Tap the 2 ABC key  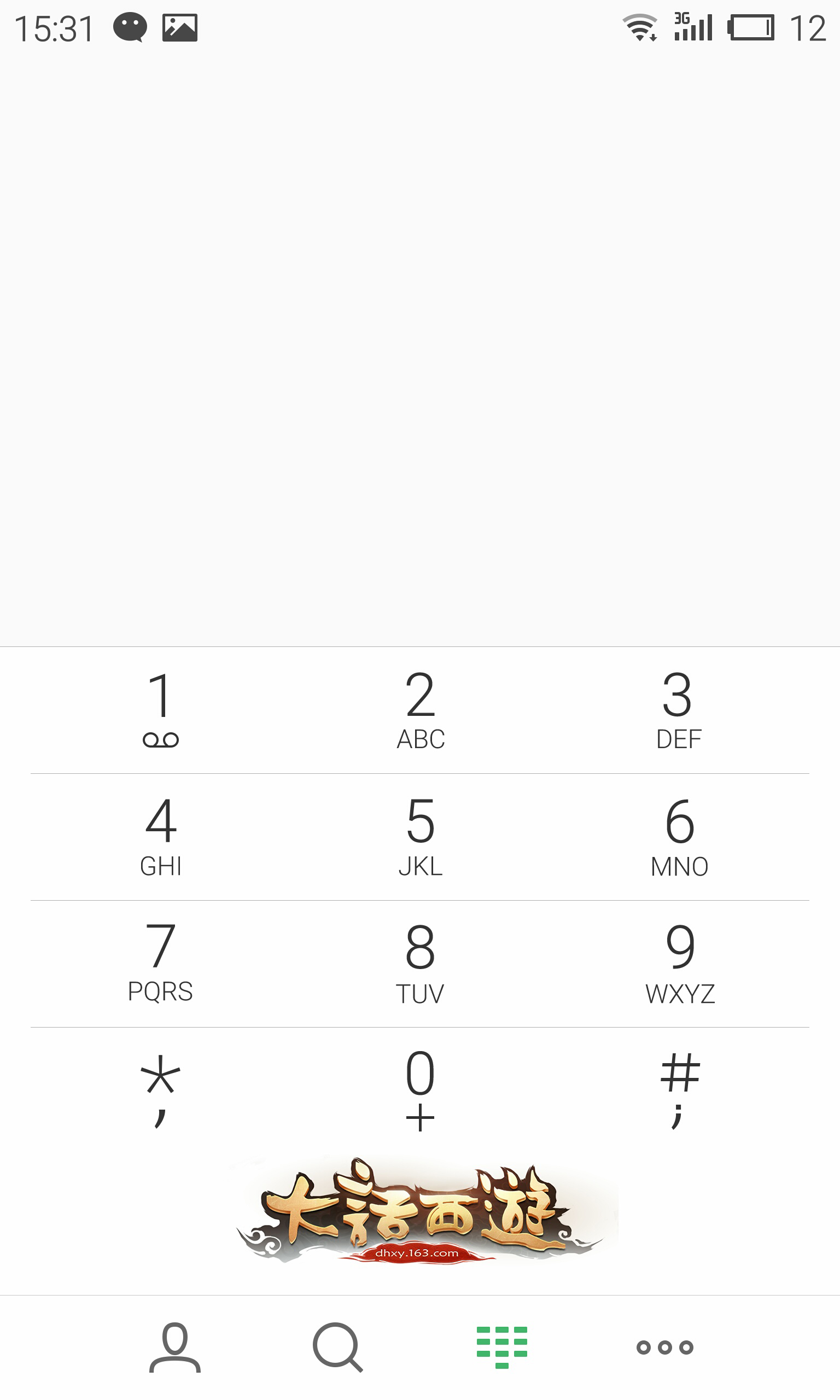pyautogui.click(x=420, y=710)
